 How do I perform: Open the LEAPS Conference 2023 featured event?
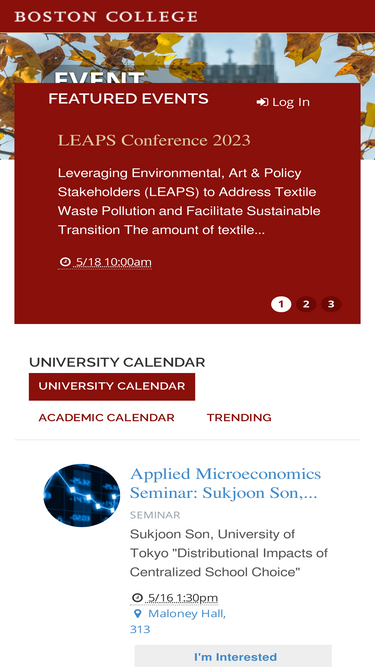[x=154, y=140]
